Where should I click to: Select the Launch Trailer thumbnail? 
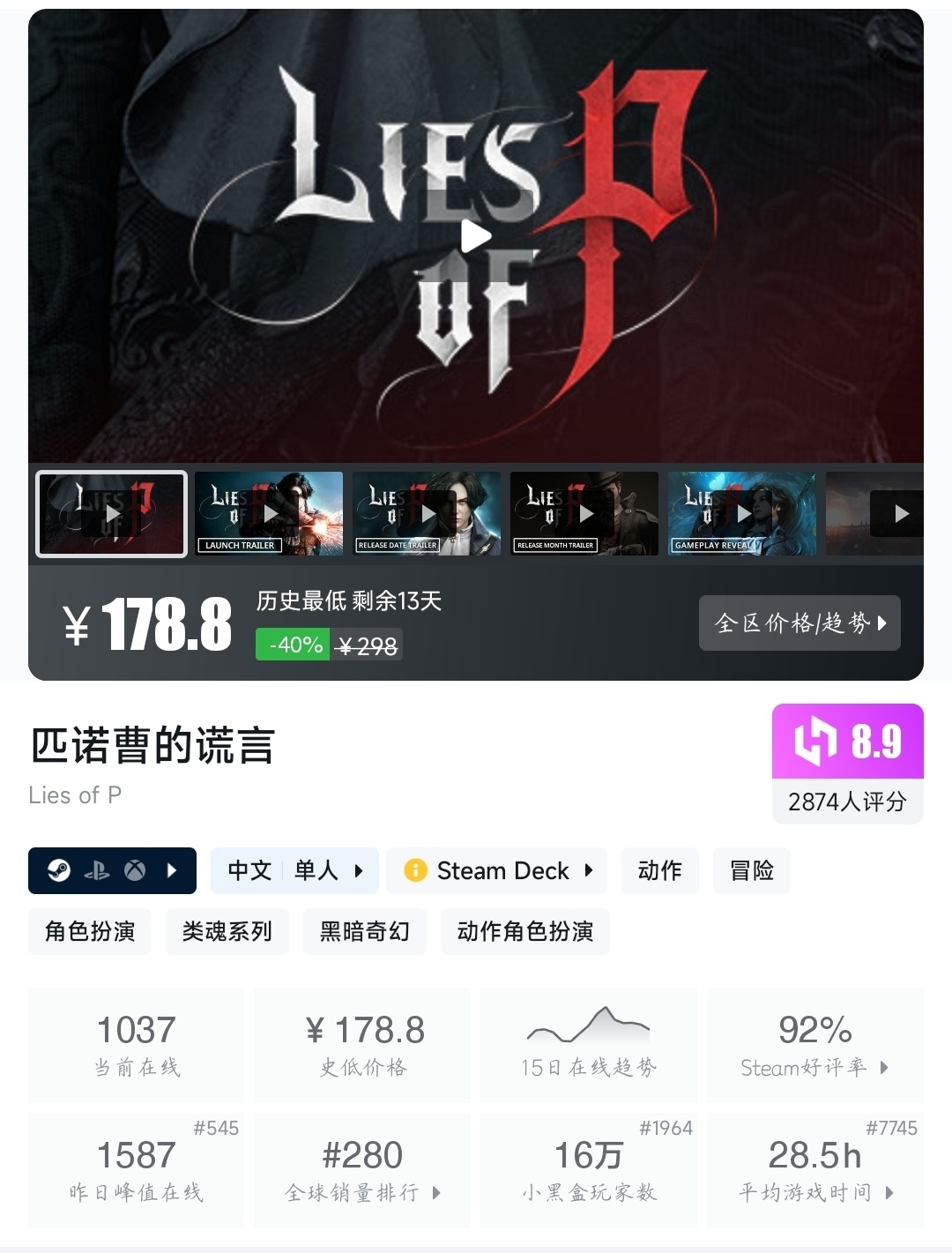click(269, 514)
